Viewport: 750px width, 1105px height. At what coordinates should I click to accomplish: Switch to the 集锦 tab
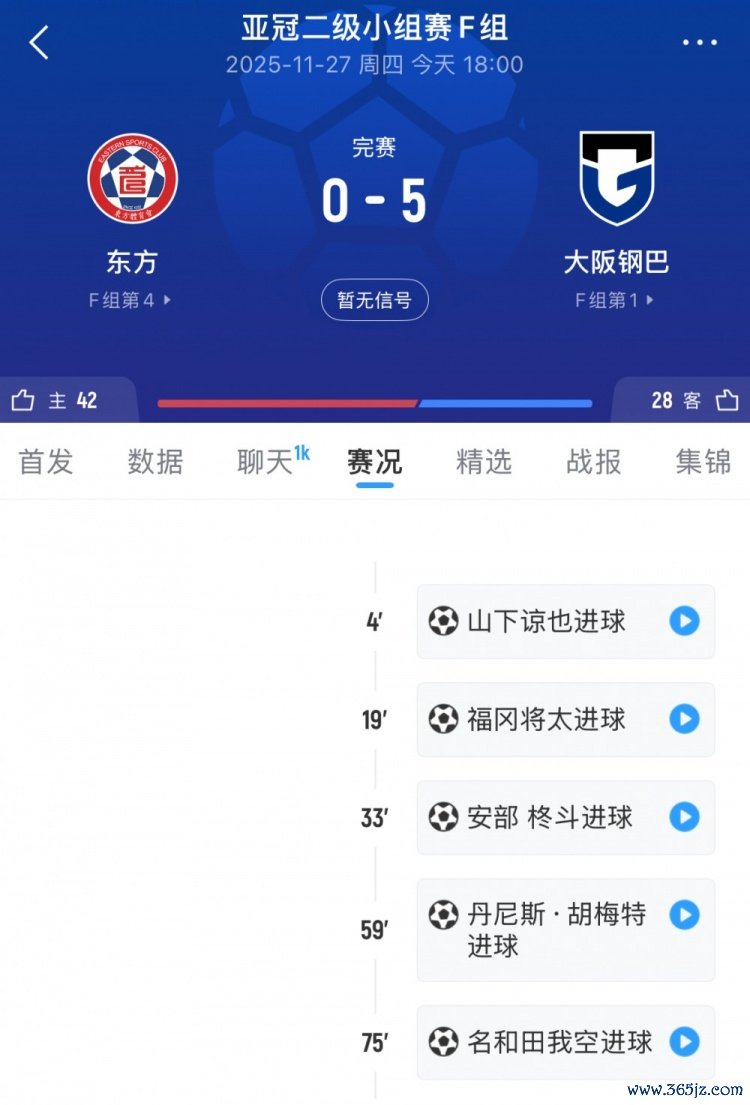(x=702, y=461)
